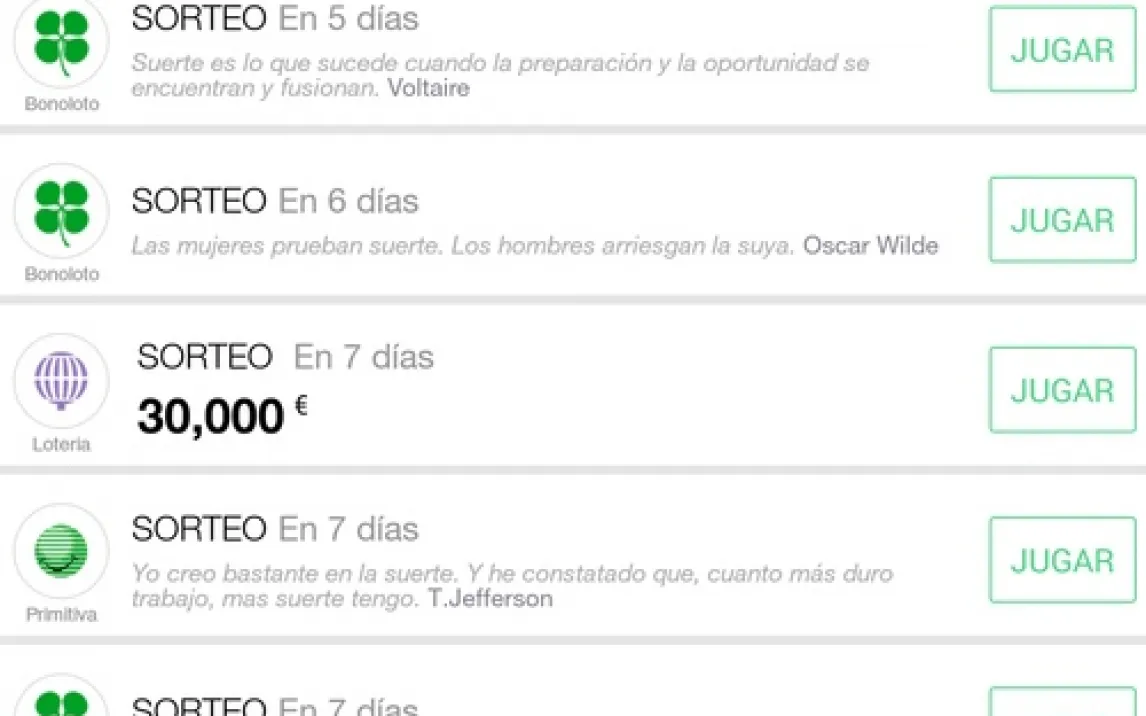Viewport: 1146px width, 716px height.
Task: Play the Bonoloto draw in 6 días
Action: point(1062,220)
